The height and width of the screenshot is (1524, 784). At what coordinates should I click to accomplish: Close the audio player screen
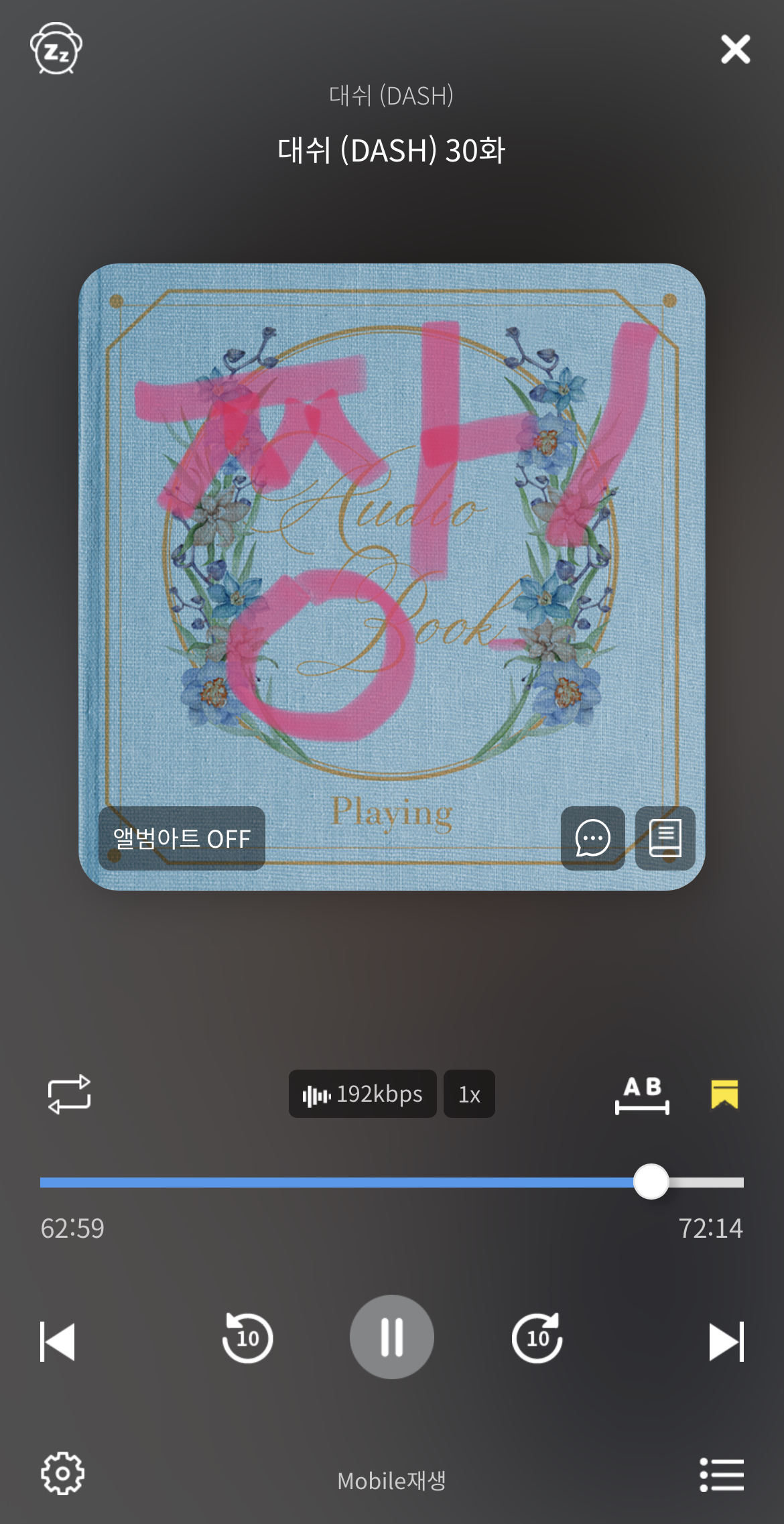click(735, 49)
